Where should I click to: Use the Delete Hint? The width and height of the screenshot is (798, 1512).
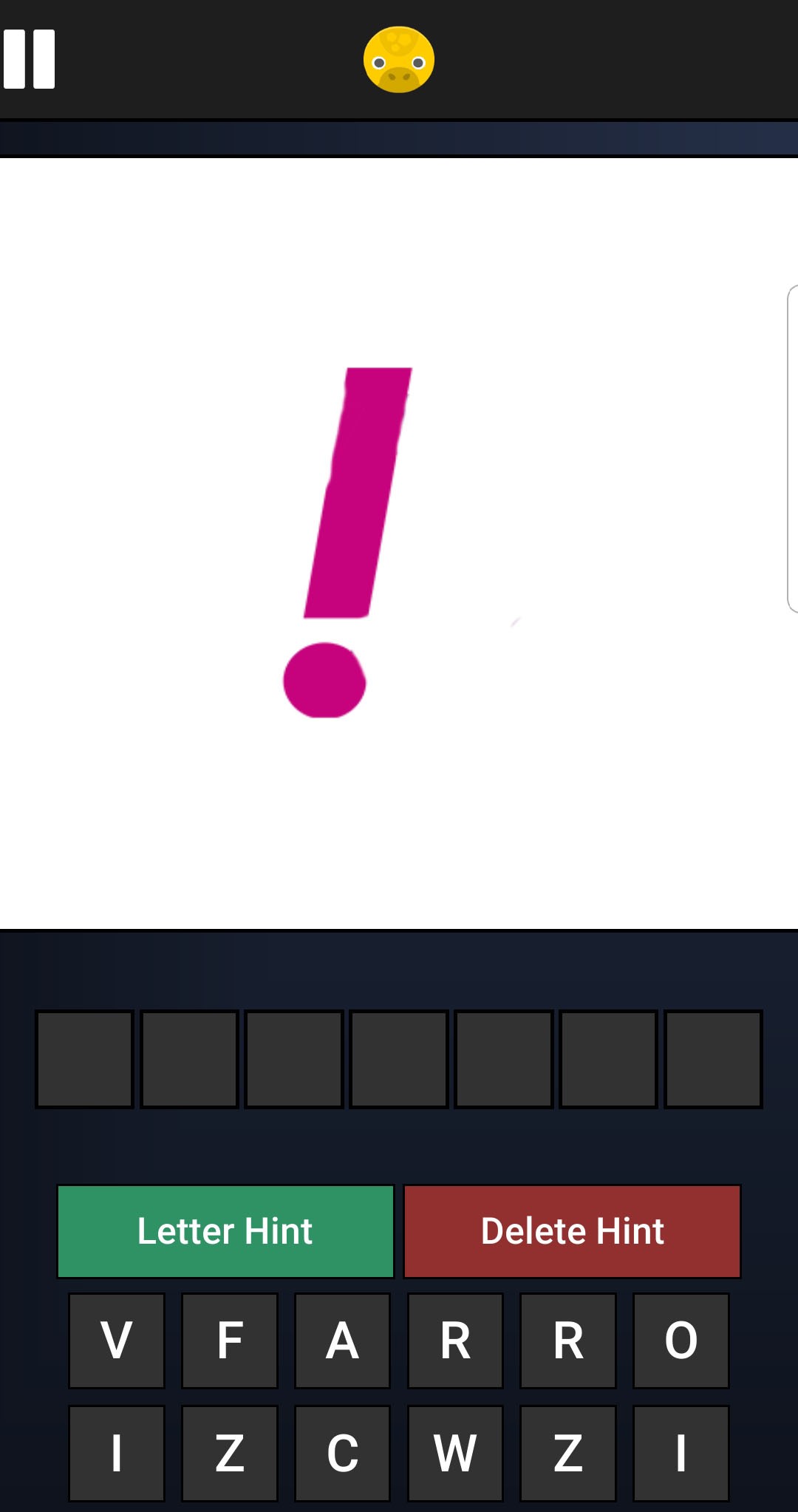[x=572, y=1231]
